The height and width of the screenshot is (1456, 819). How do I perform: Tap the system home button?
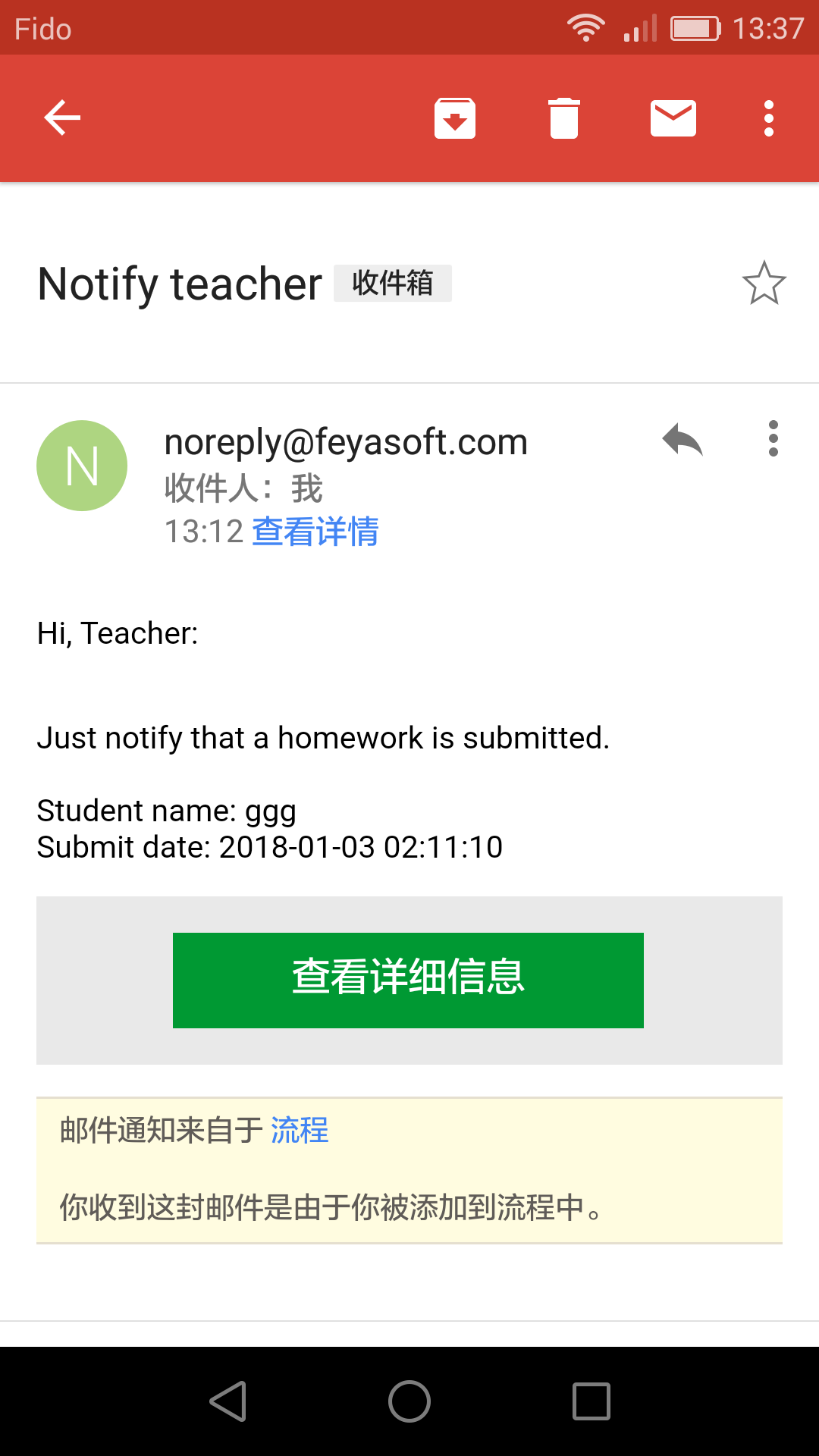coord(409,1401)
